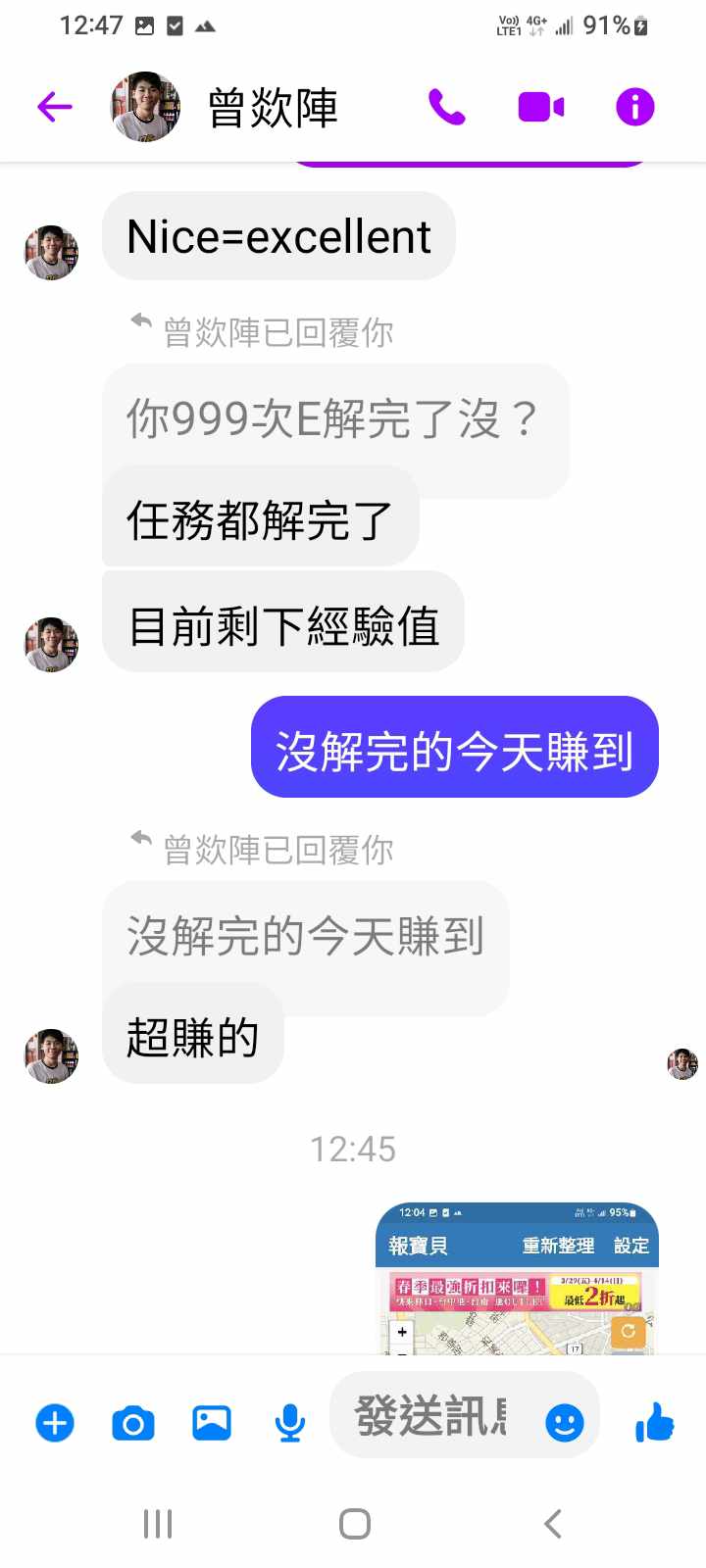This screenshot has height=1568, width=706.
Task: Open more attachment options plus icon
Action: 55,1422
